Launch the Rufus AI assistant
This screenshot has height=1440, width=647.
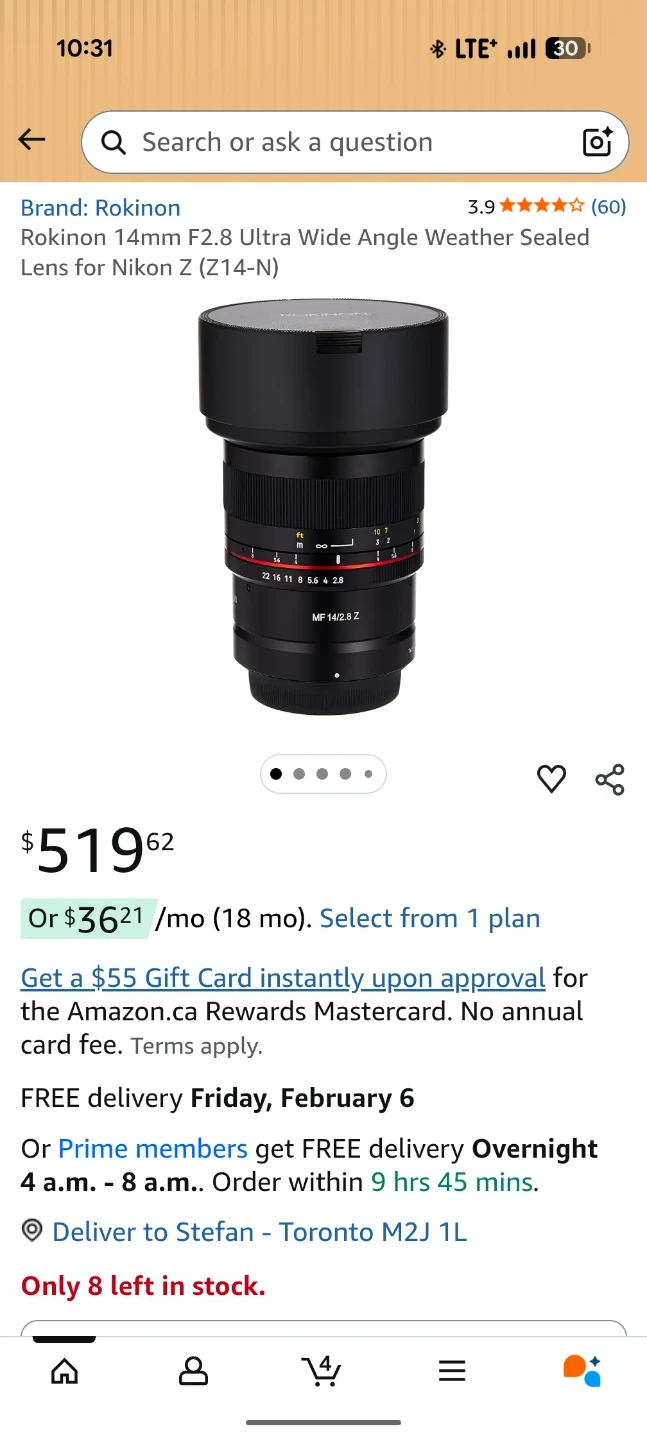point(581,1370)
